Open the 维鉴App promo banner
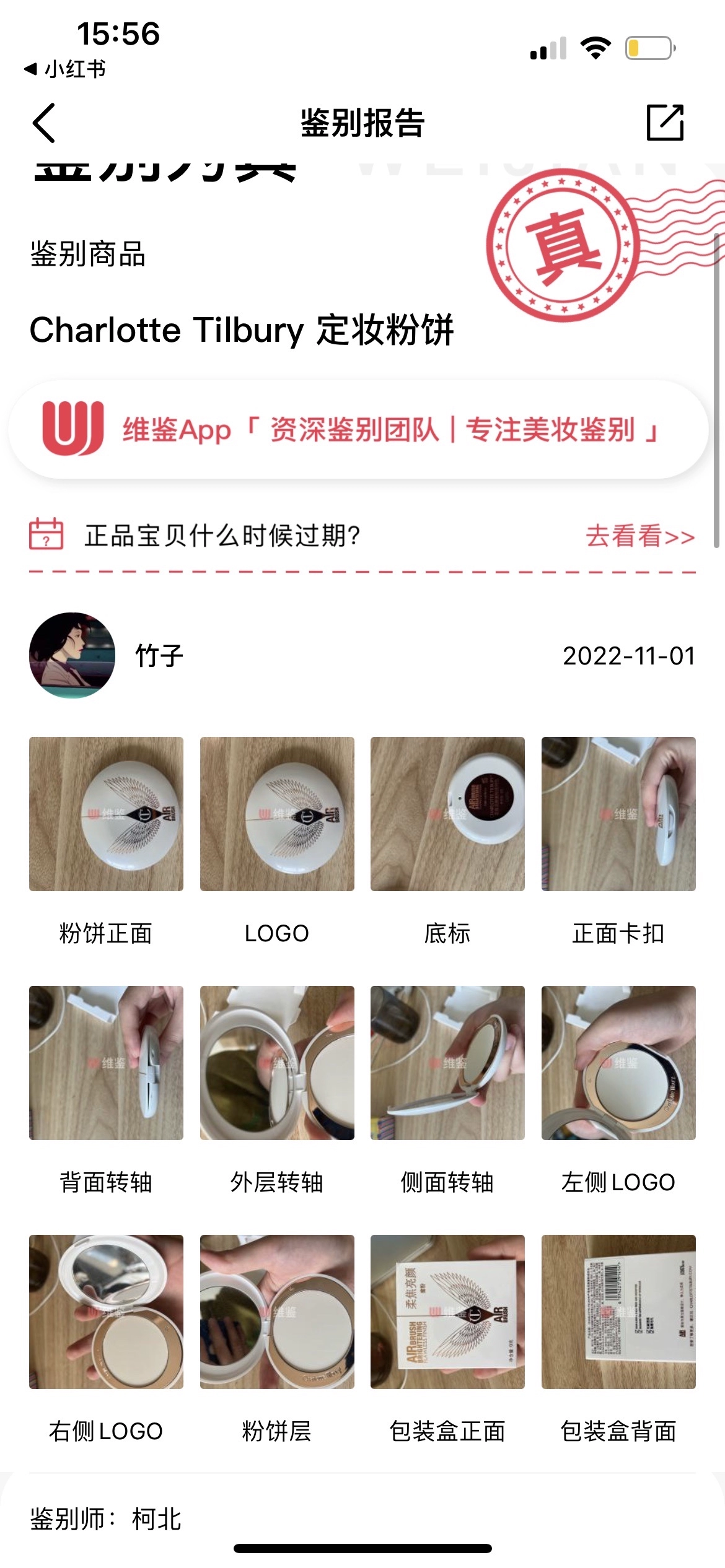This screenshot has height=1568, width=725. pos(358,429)
